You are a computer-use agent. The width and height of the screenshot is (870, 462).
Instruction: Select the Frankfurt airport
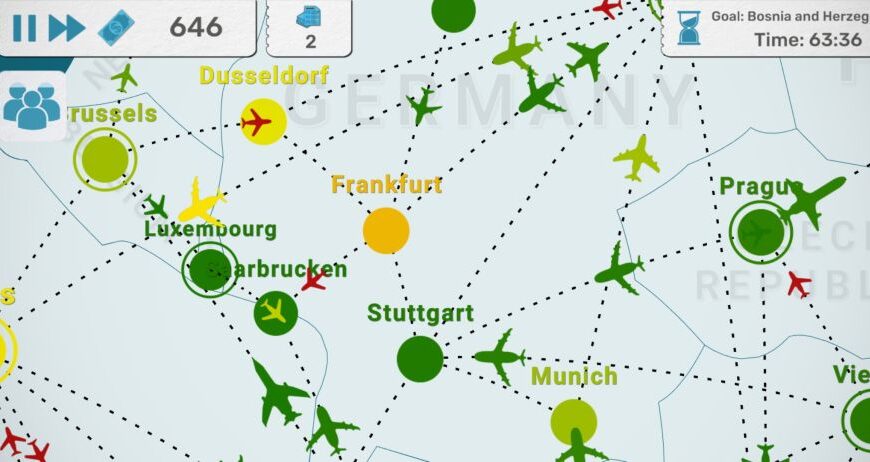(x=386, y=230)
